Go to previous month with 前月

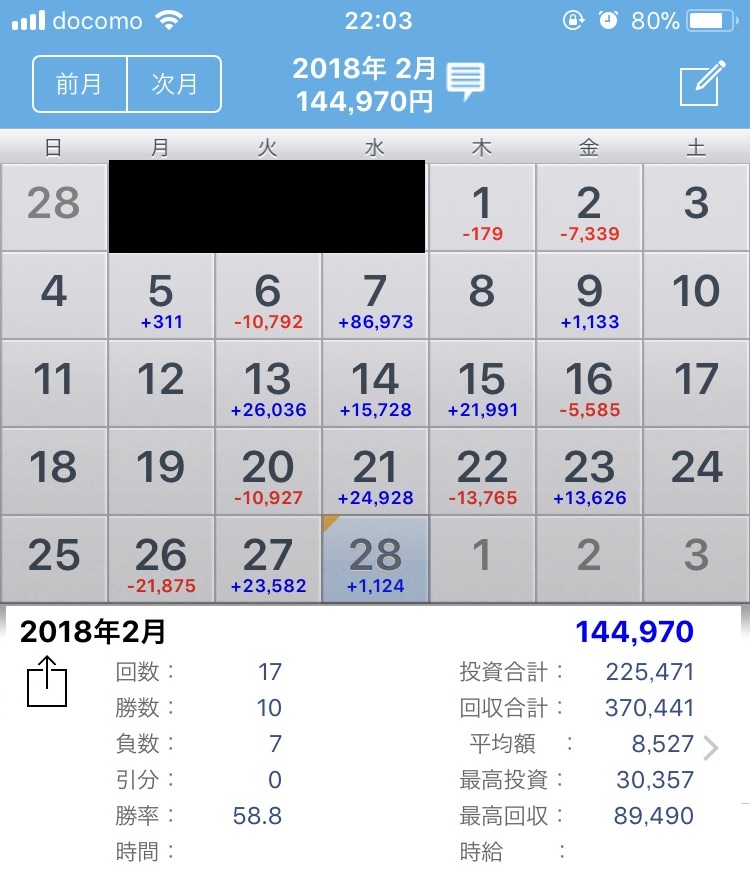pos(80,84)
